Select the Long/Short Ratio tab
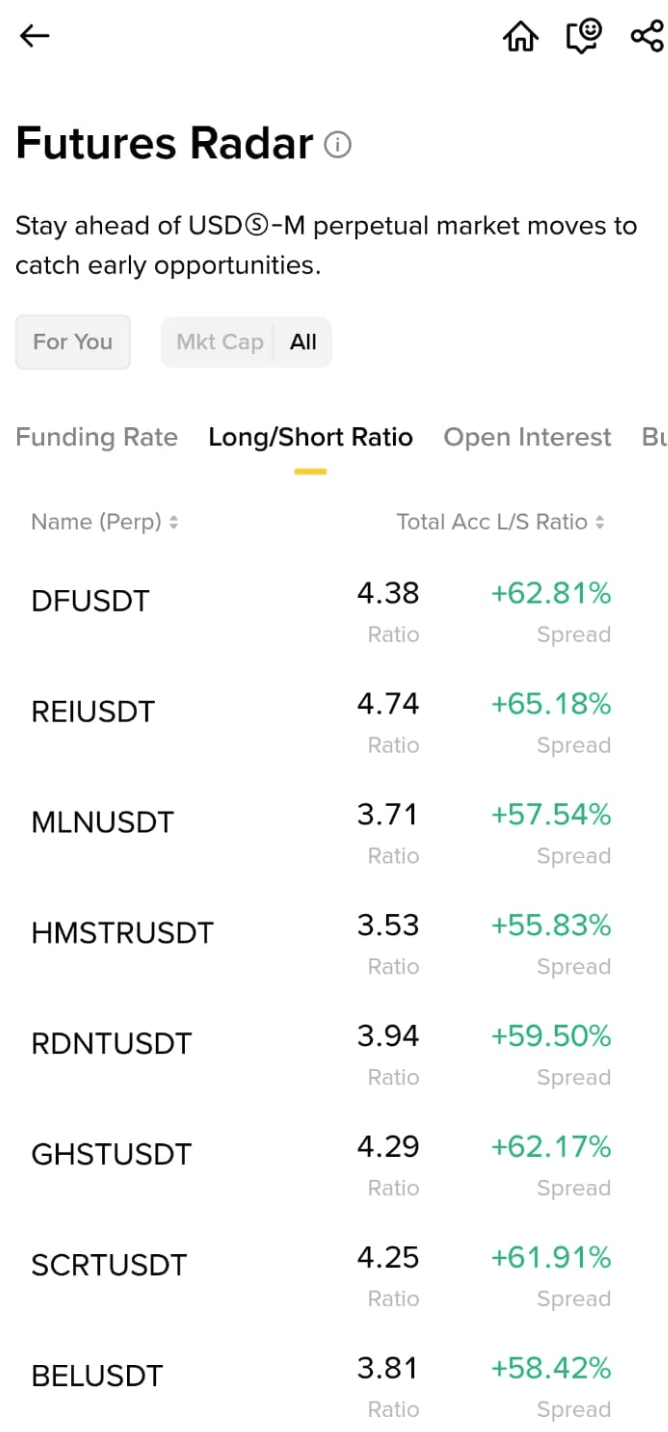 [x=310, y=438]
